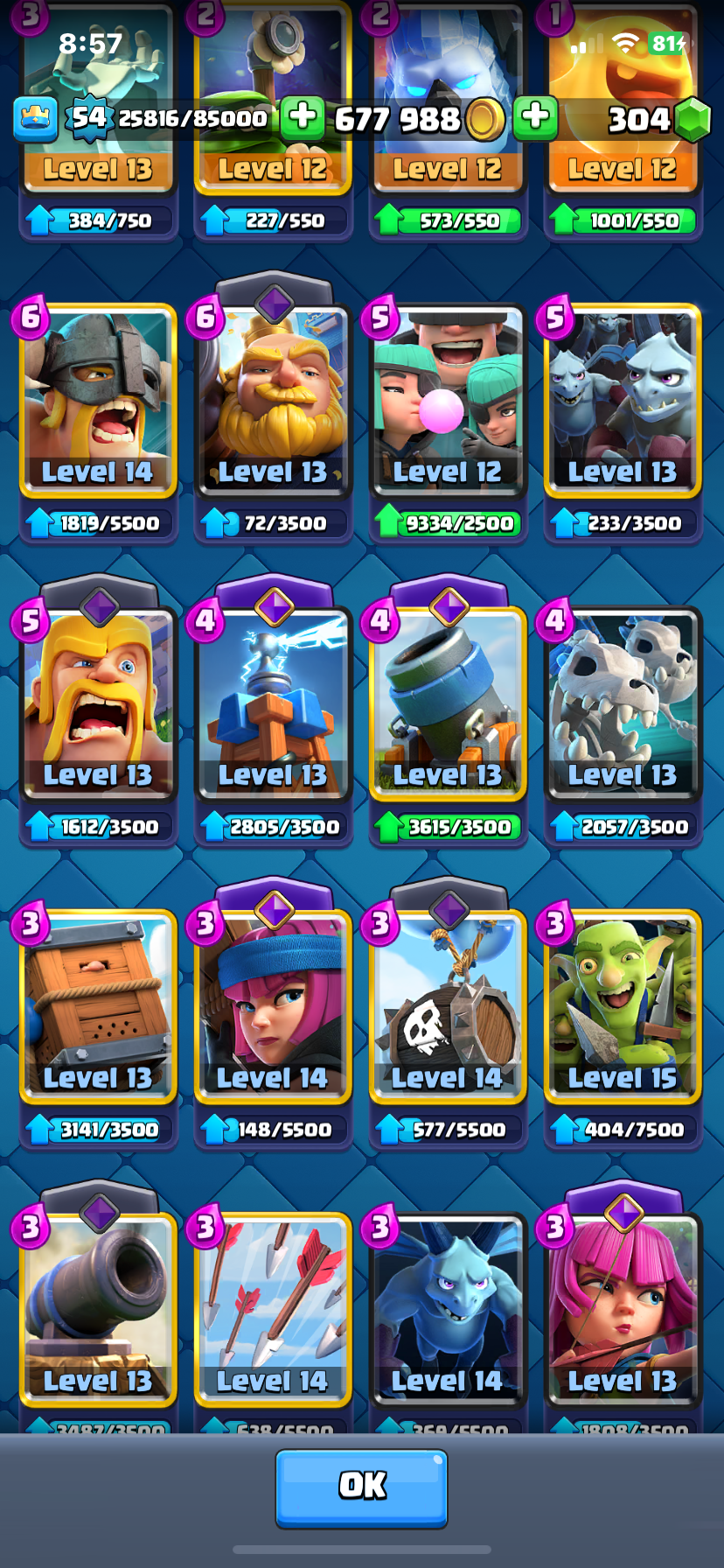Screen dimensions: 724x1568
Task: Tap the OK button
Action: (x=361, y=1487)
